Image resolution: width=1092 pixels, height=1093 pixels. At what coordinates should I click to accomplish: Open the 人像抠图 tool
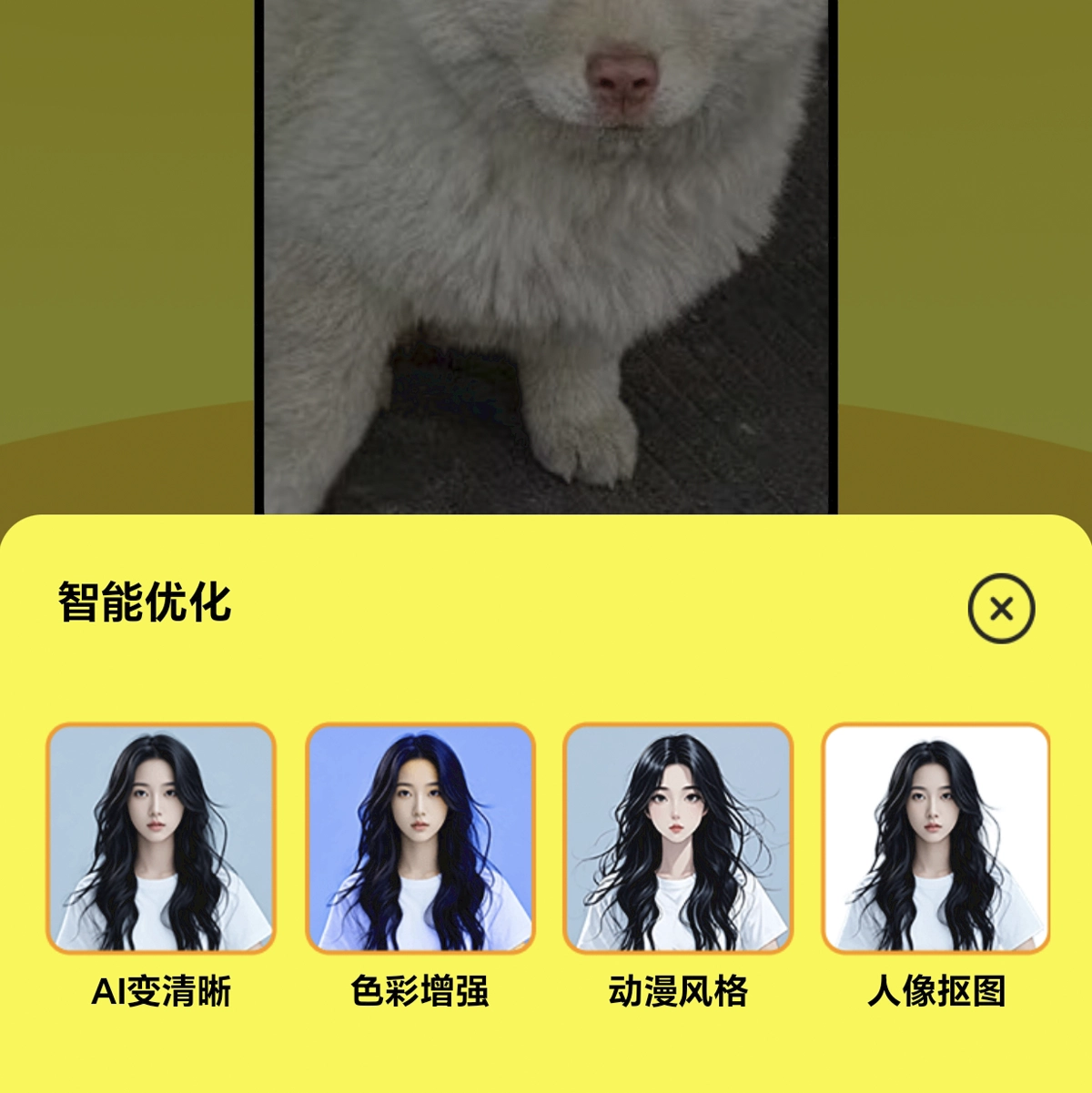(935, 838)
